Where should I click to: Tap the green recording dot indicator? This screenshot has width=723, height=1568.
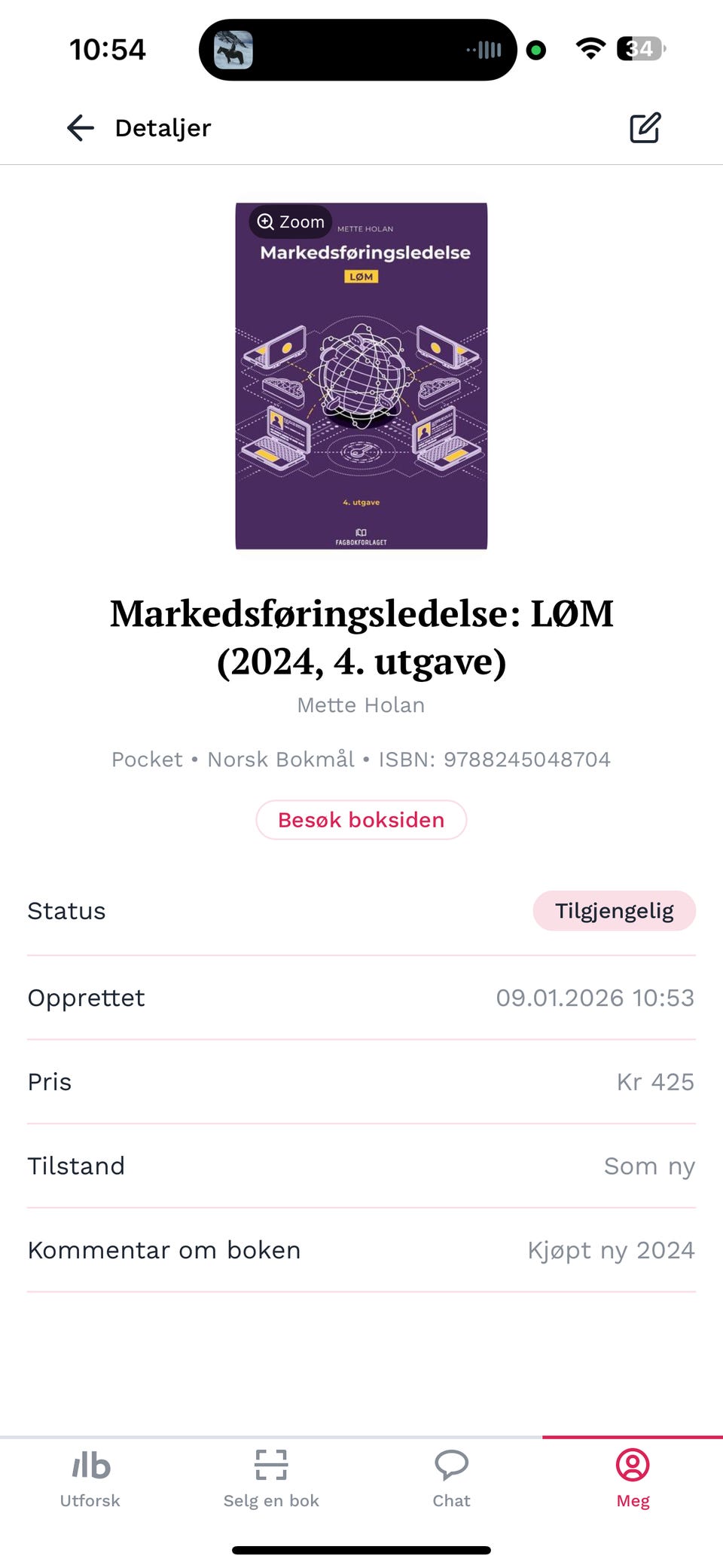click(535, 48)
